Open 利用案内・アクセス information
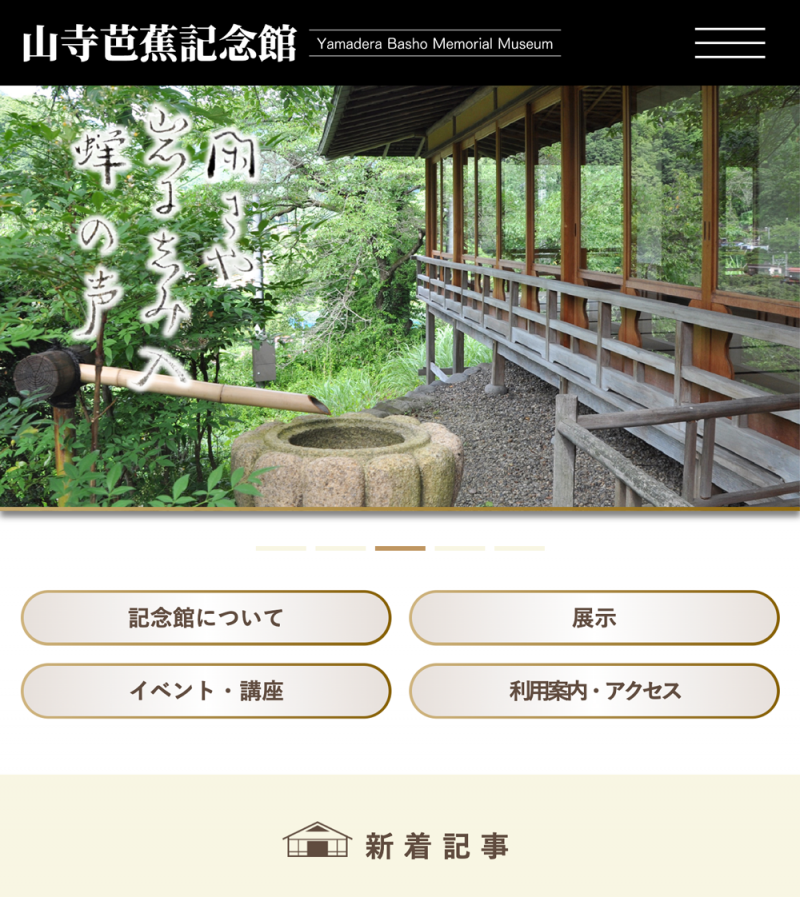The image size is (800, 897). (594, 691)
